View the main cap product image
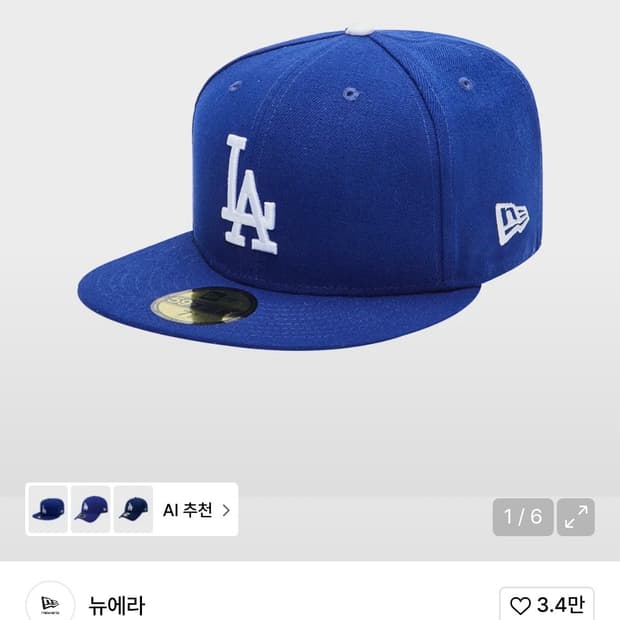The image size is (620, 620). tap(310, 200)
